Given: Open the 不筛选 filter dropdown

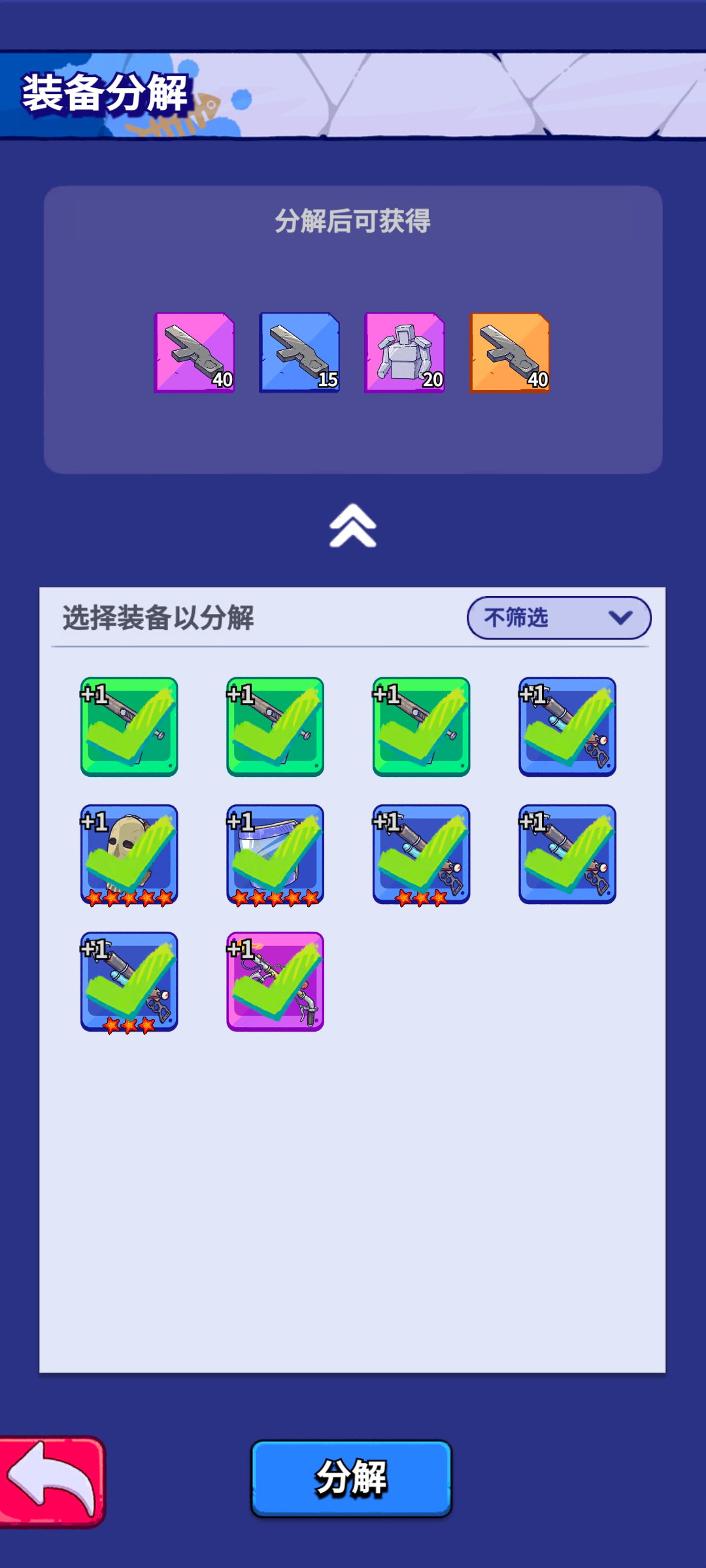Looking at the screenshot, I should (559, 617).
